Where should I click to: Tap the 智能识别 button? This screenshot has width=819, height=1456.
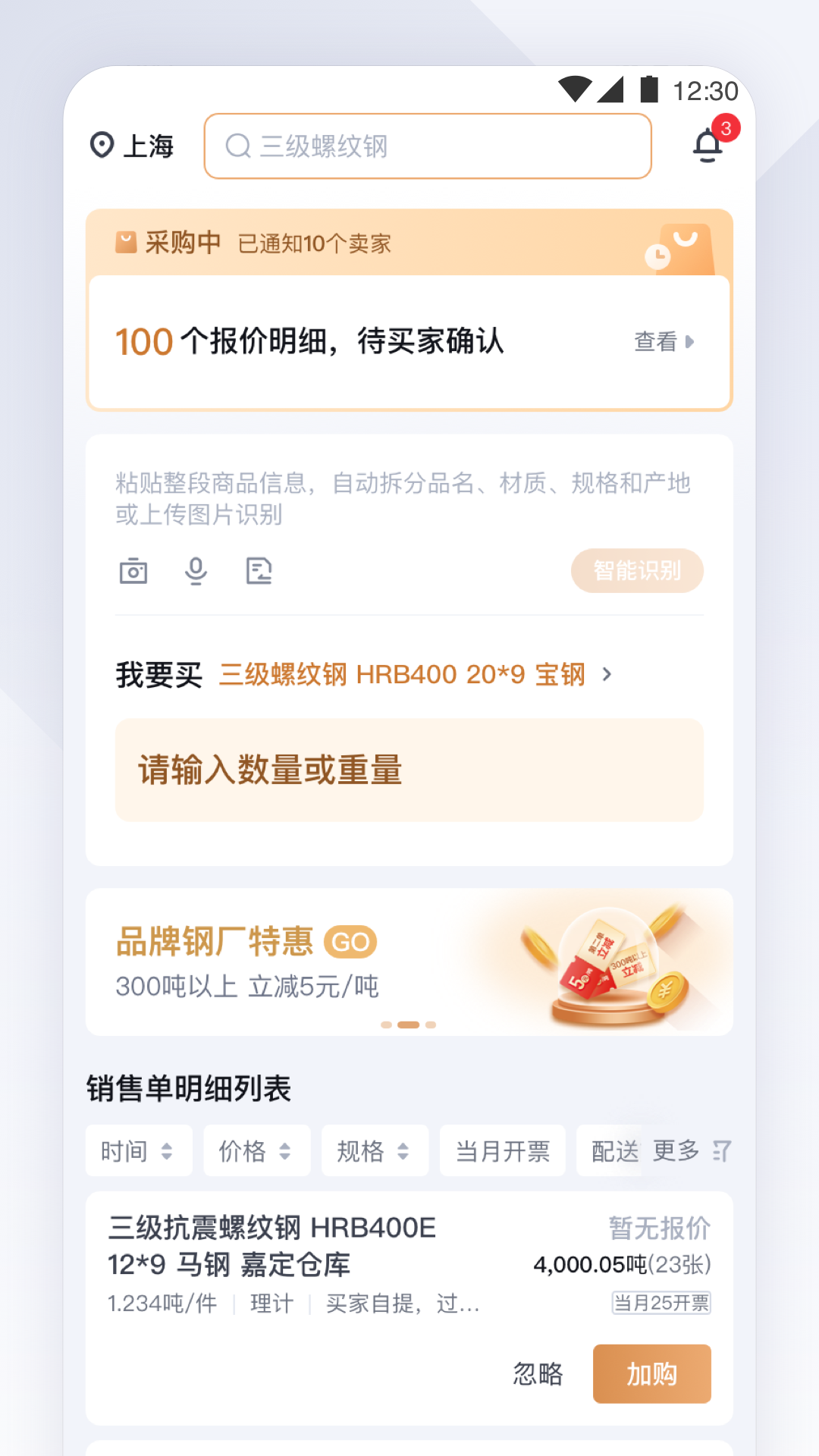click(637, 570)
